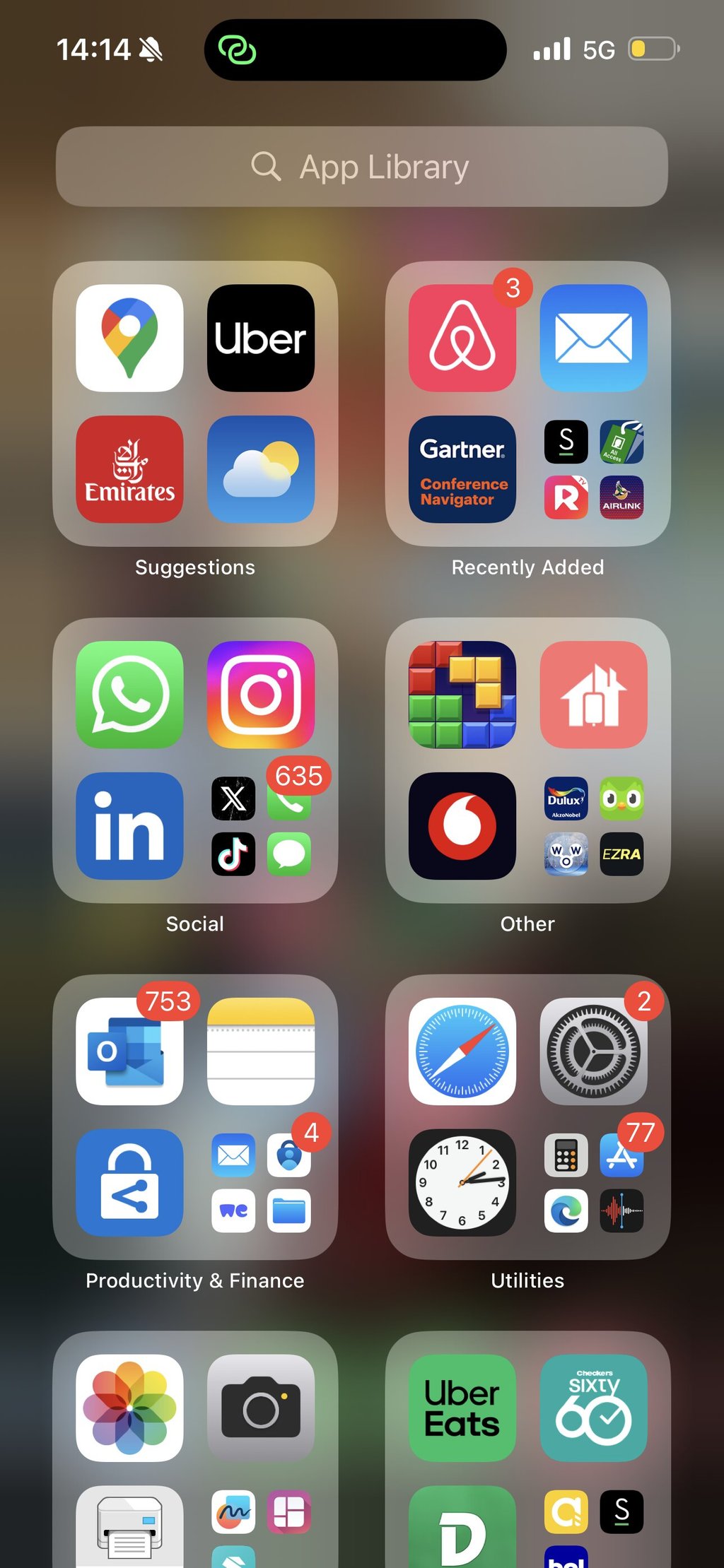724x1568 pixels.
Task: Launch Google Maps from Suggestions
Action: (x=129, y=338)
